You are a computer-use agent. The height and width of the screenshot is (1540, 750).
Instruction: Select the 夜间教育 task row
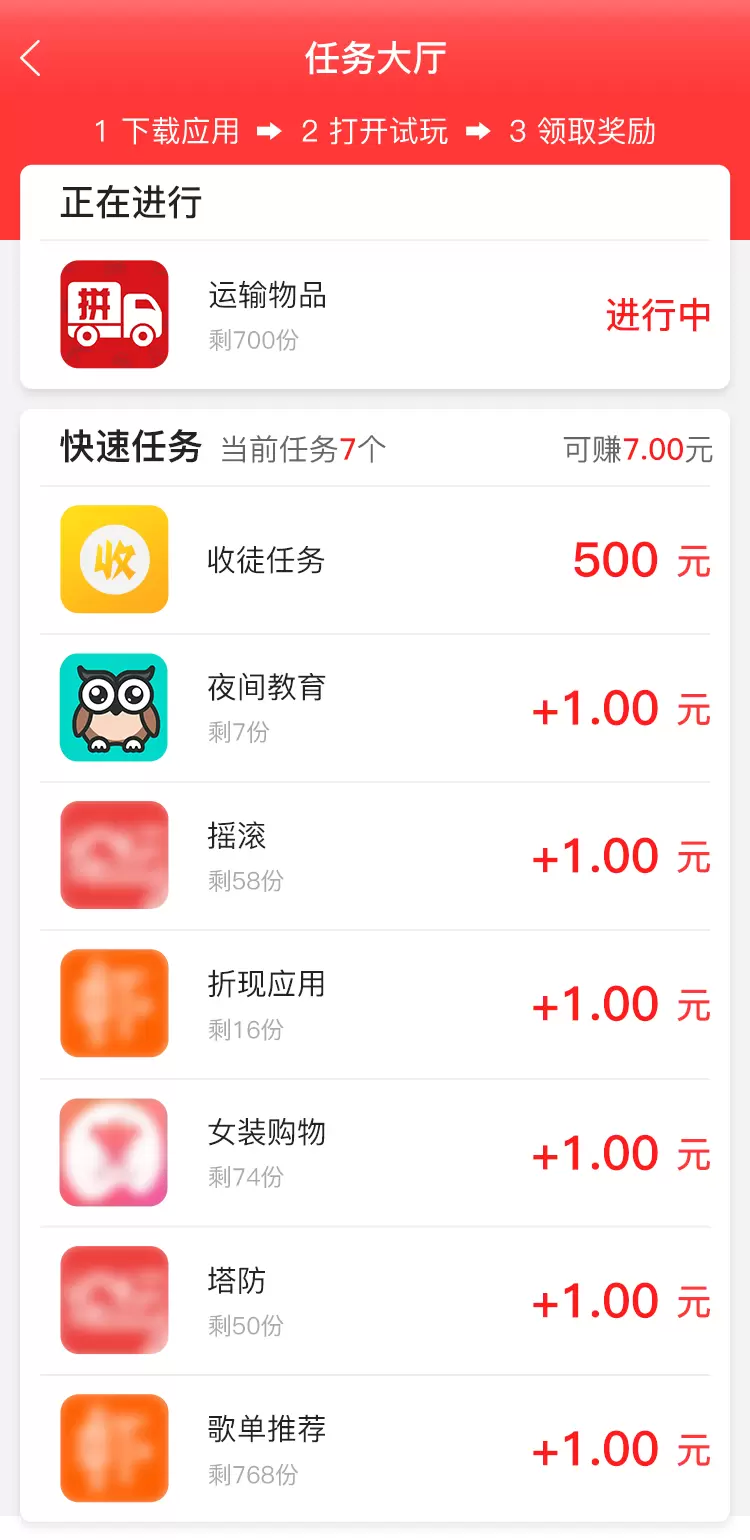[375, 706]
